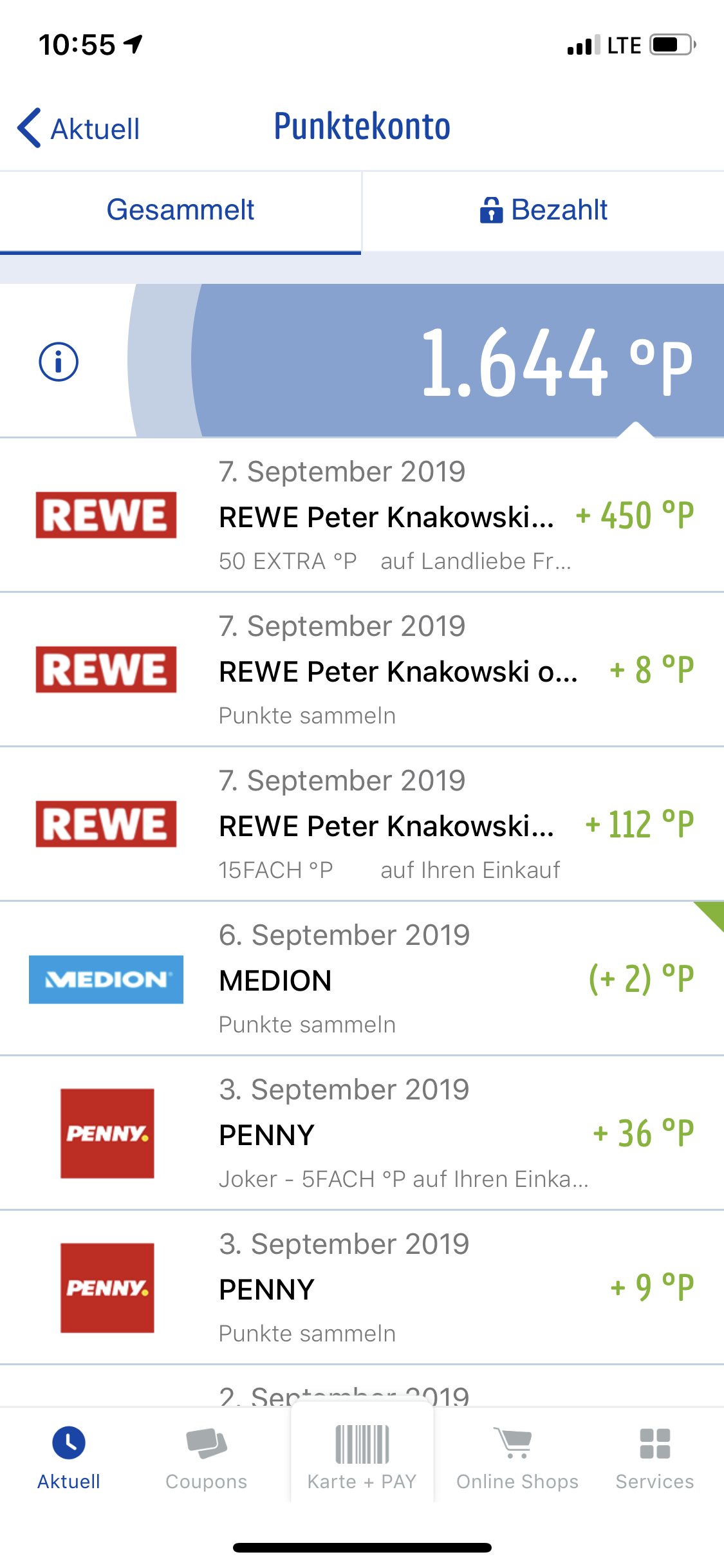The height and width of the screenshot is (1568, 724).
Task: Open the REWE +8 °P transaction
Action: pos(386,670)
